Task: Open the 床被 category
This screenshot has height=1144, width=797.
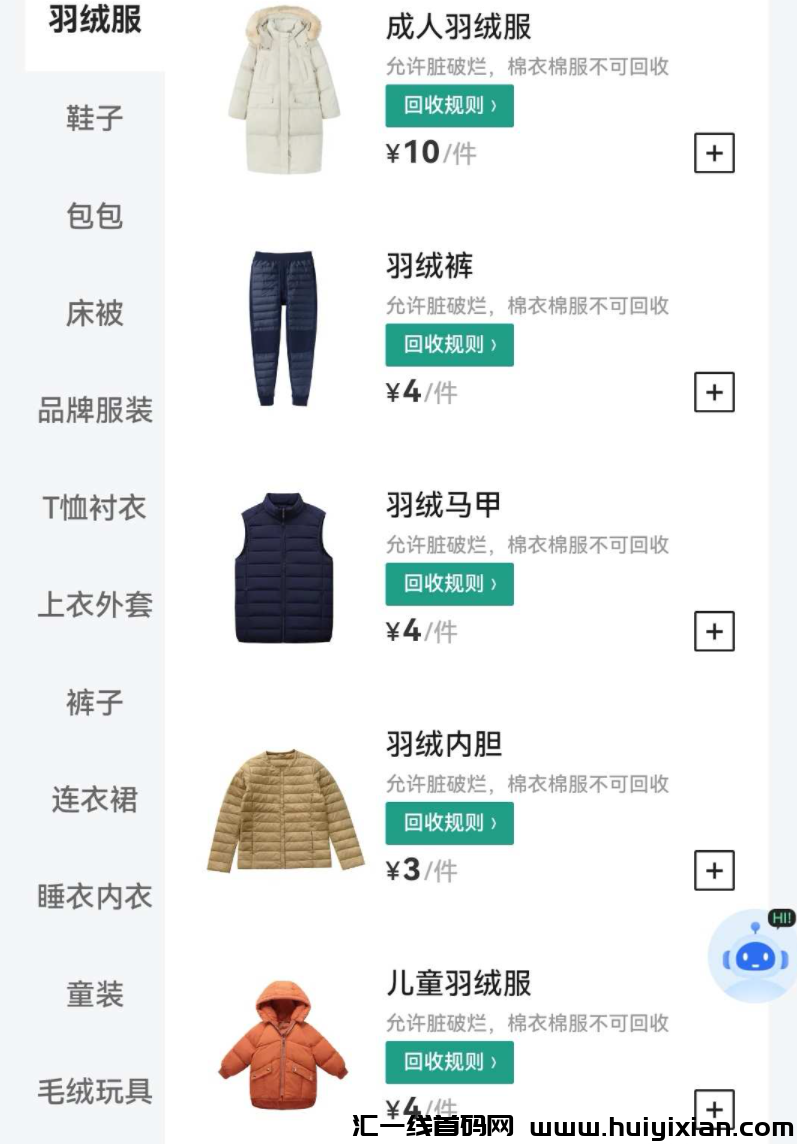Action: (x=95, y=313)
